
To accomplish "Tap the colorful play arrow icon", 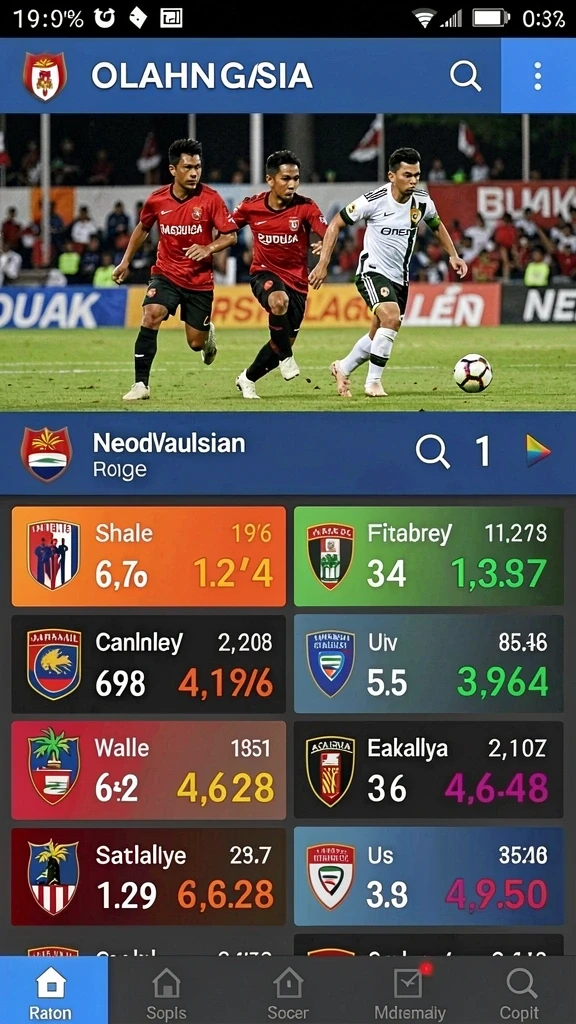I will [538, 451].
